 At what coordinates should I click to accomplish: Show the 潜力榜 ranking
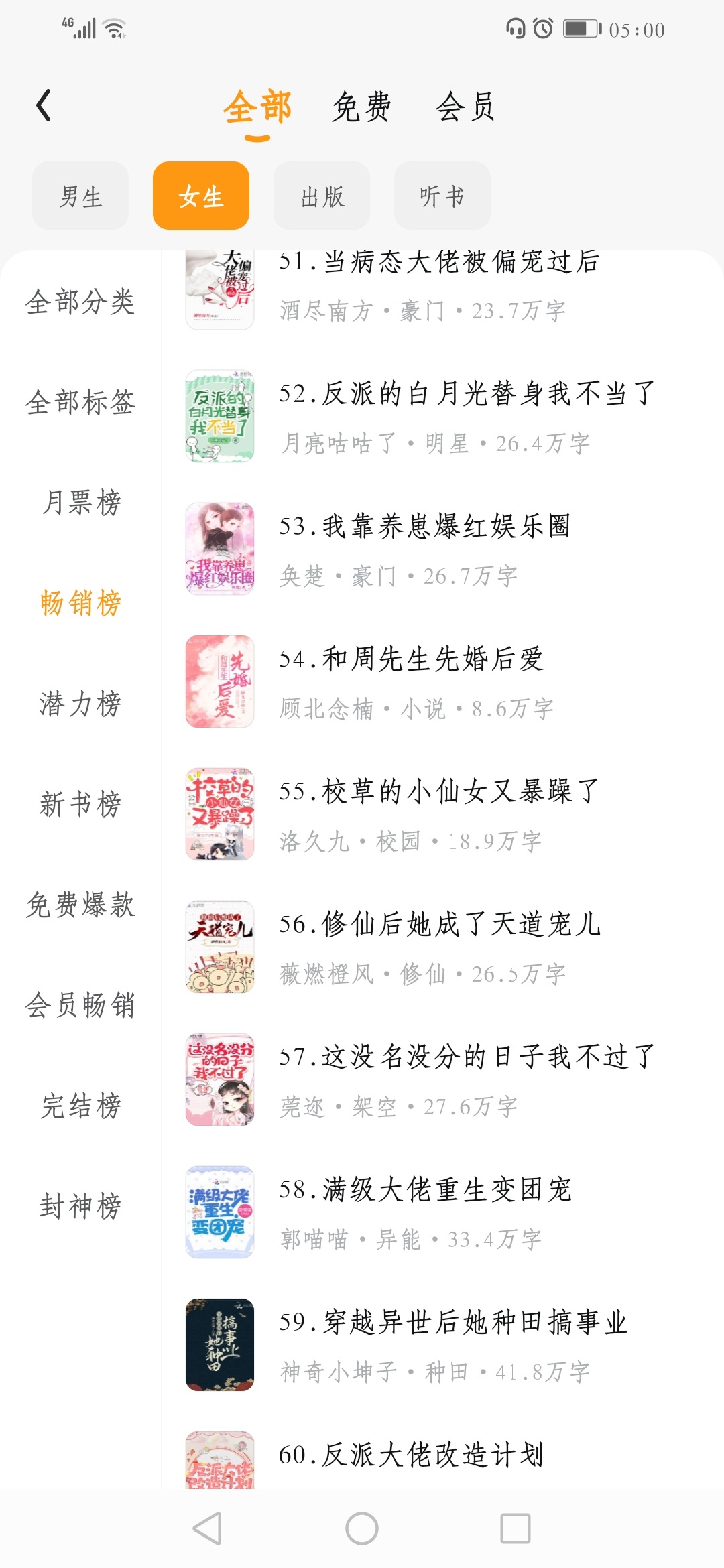80,704
